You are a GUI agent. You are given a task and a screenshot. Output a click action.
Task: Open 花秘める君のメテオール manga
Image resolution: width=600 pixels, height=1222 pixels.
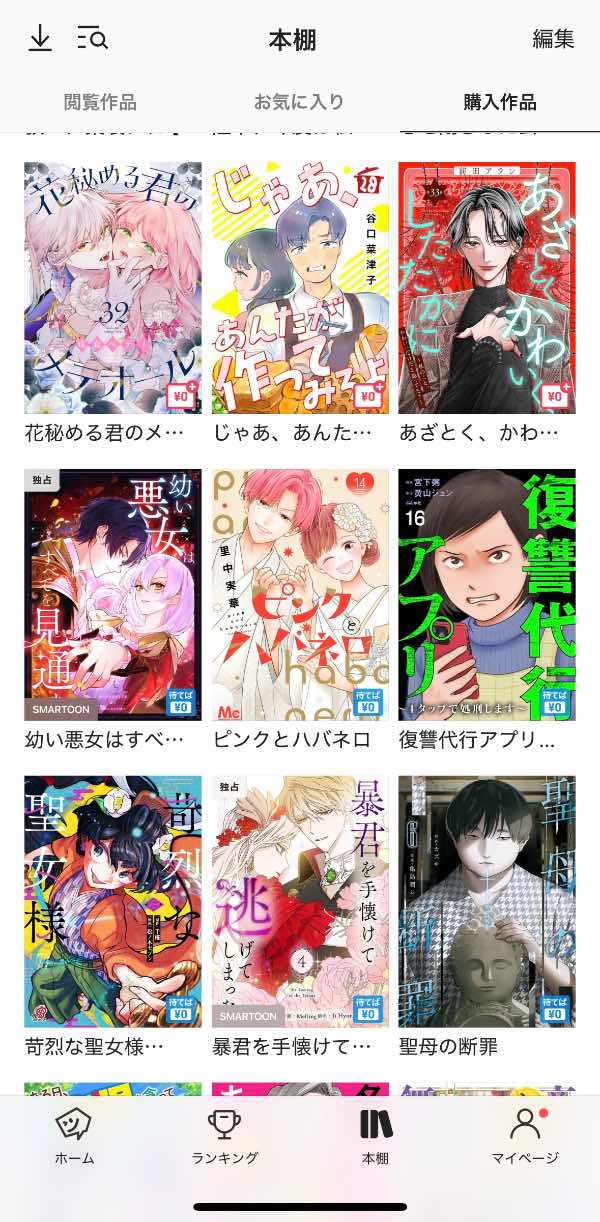[x=112, y=288]
